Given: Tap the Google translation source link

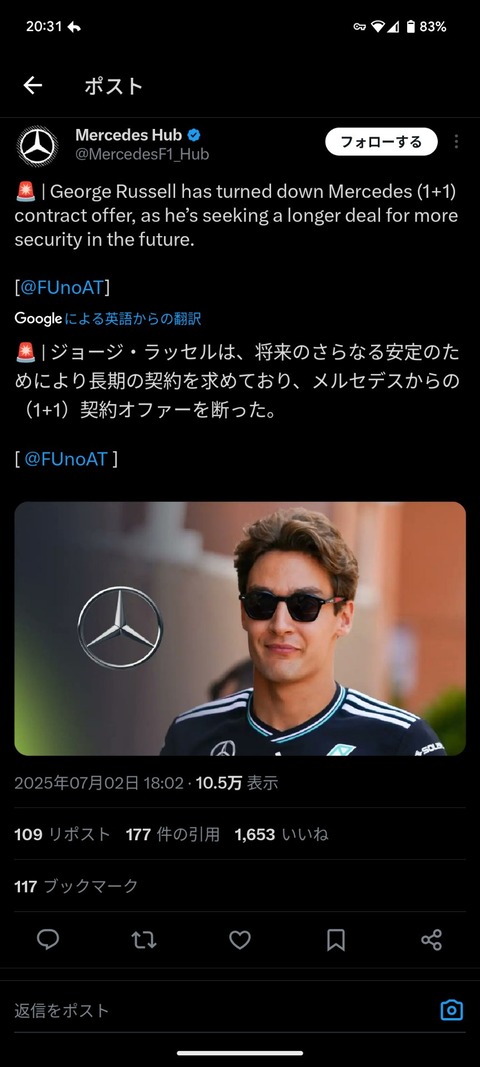Looking at the screenshot, I should click(x=108, y=318).
